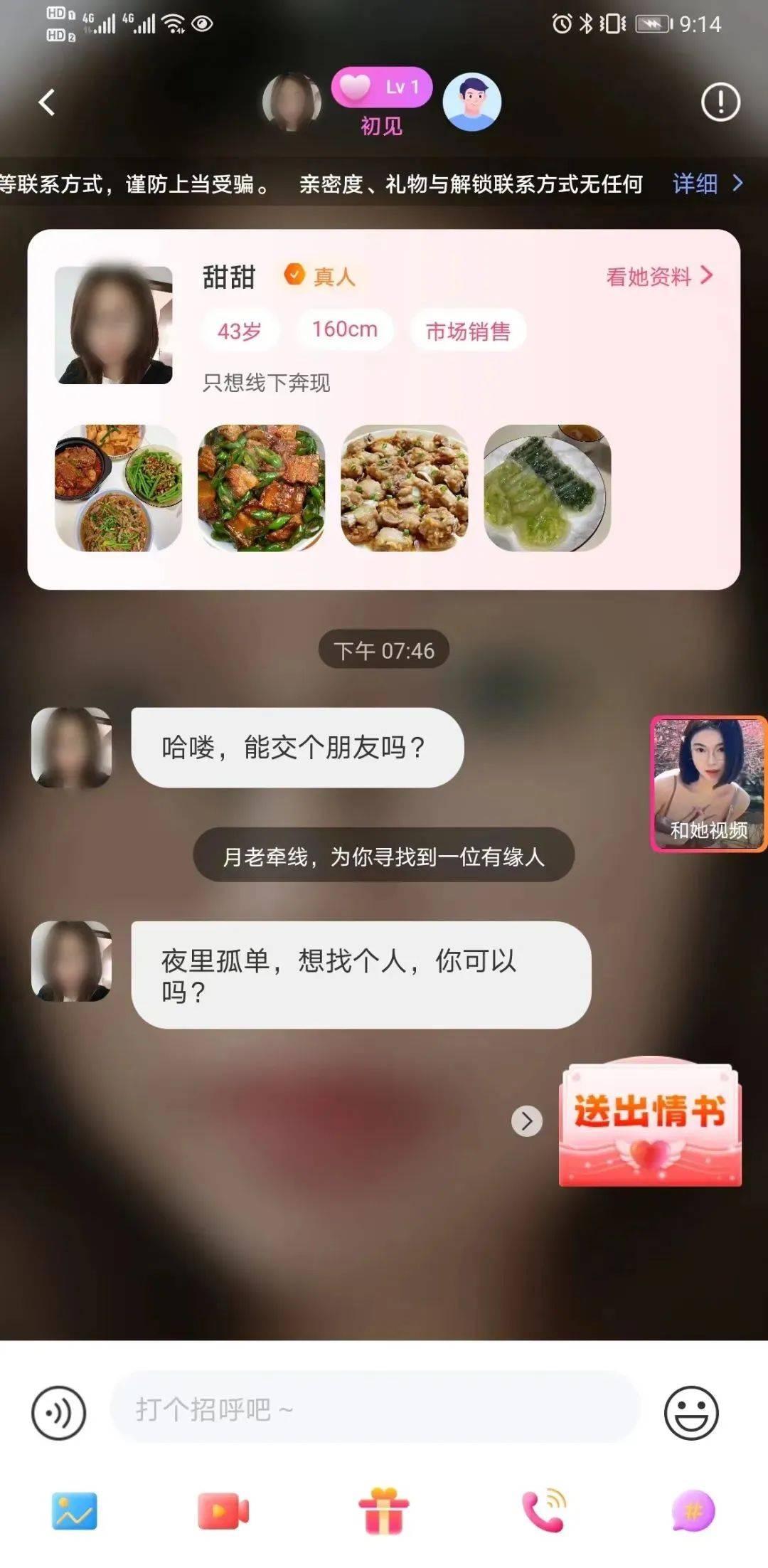768x1568 pixels.
Task: Open the emoji picker
Action: point(691,1413)
